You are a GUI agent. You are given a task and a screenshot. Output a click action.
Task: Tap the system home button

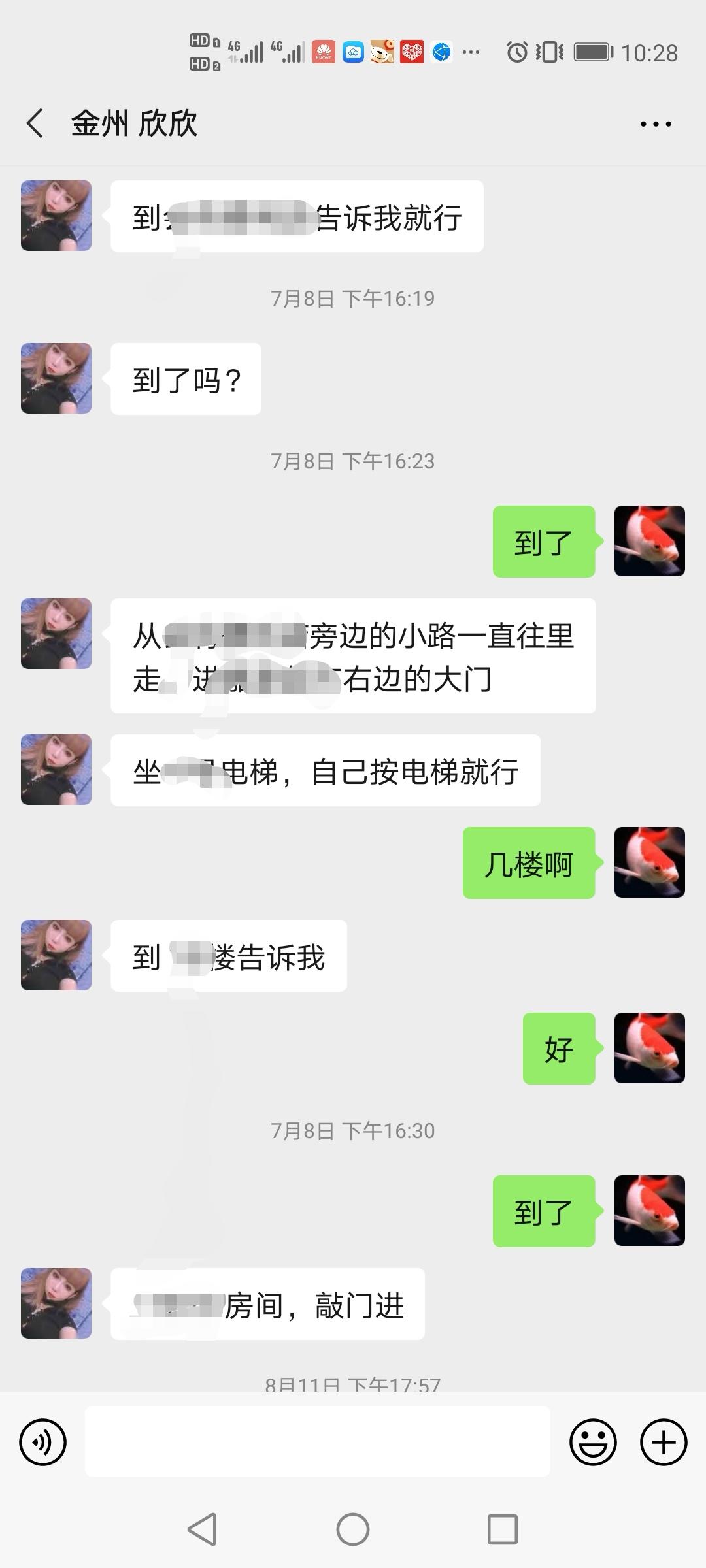(x=353, y=1529)
